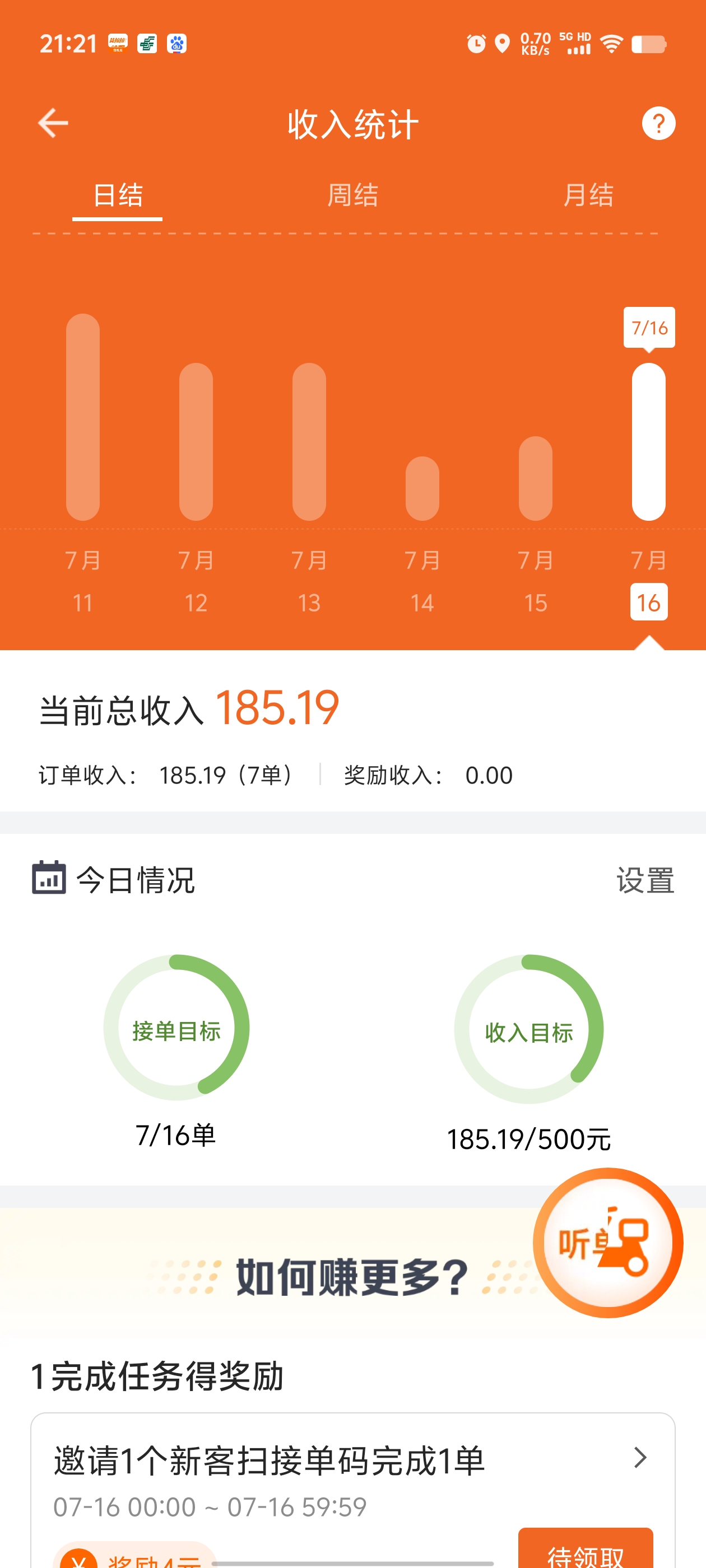
Task: Go back using the top-left arrow
Action: [x=53, y=124]
